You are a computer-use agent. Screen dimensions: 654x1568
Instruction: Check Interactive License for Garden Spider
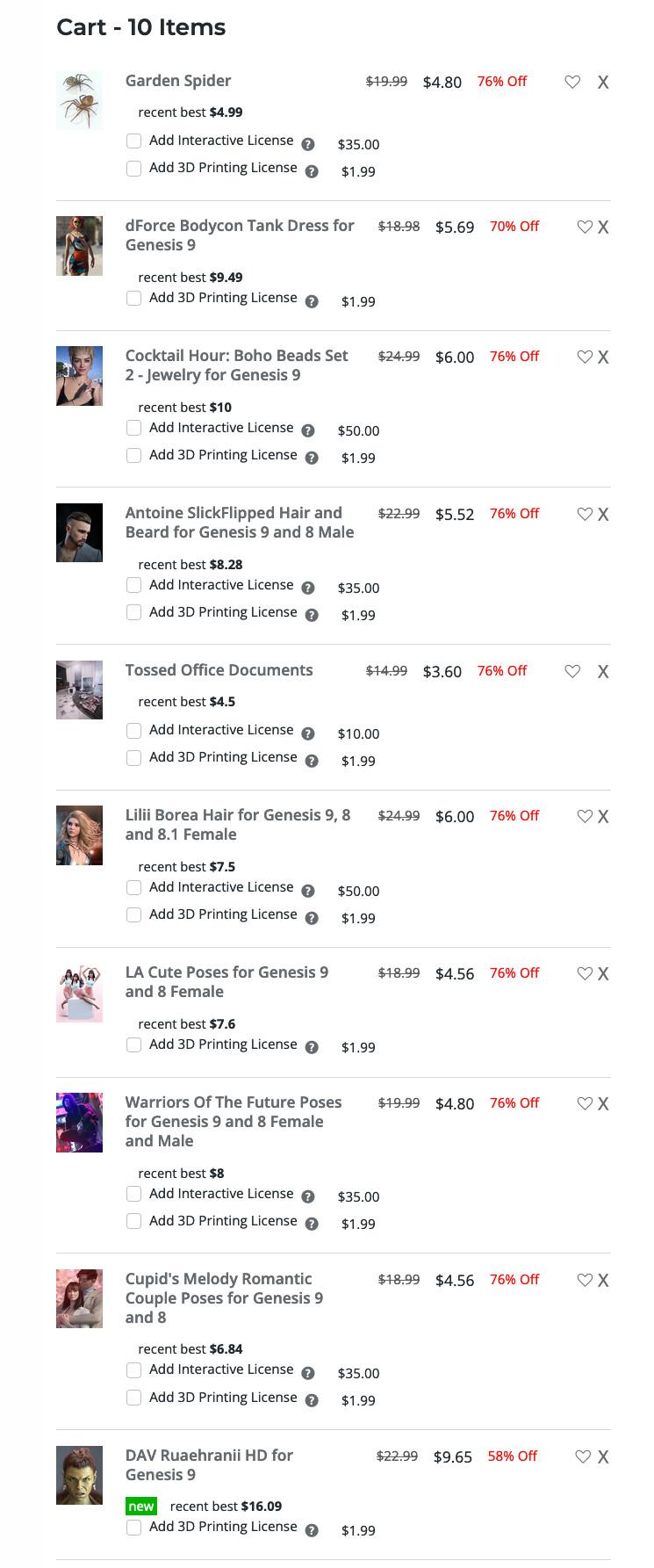click(134, 141)
